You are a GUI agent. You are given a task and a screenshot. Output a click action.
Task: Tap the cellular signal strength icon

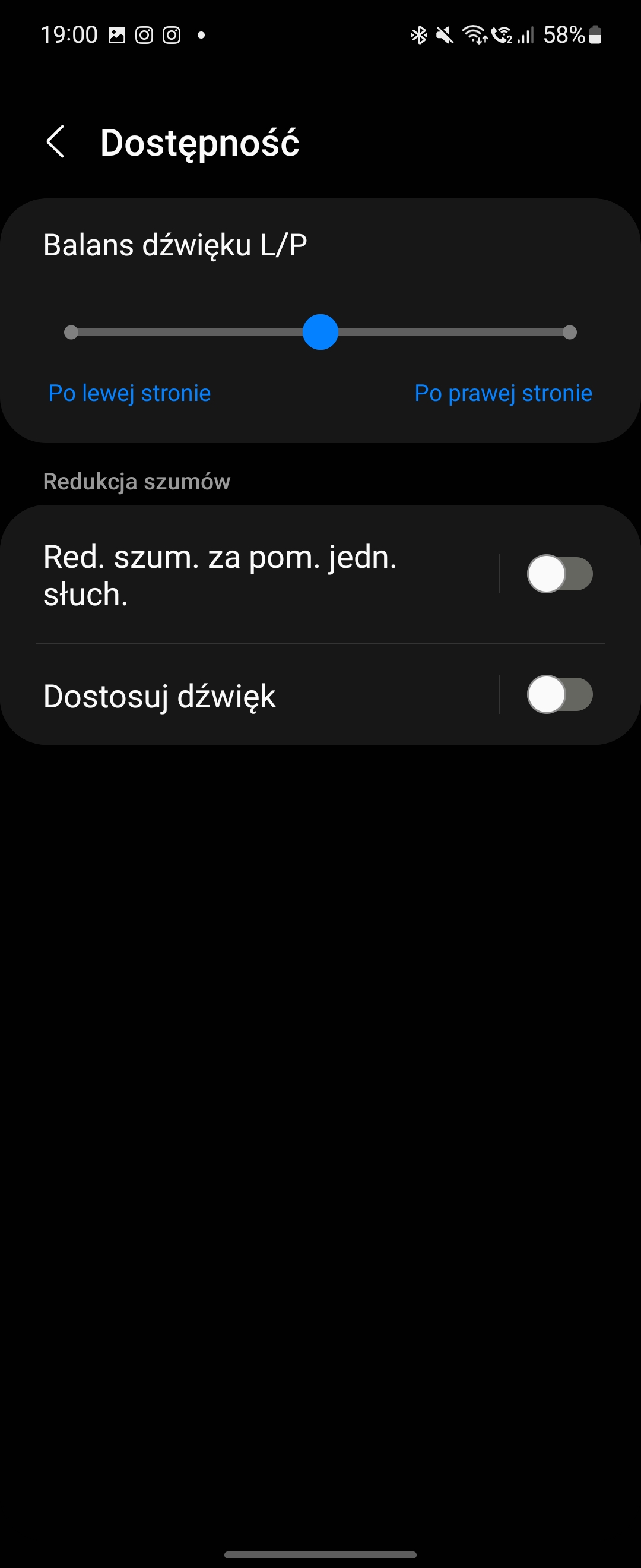(525, 34)
